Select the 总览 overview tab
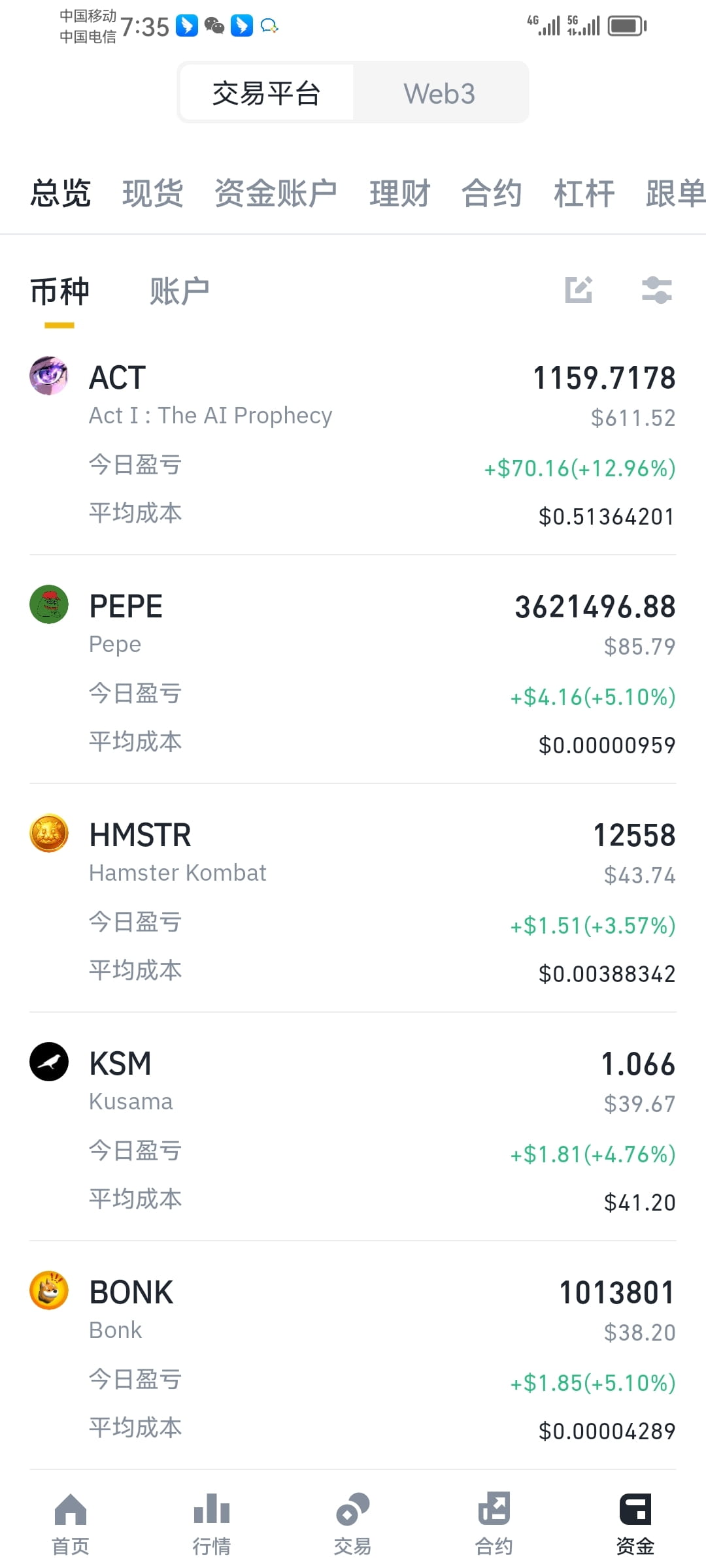 (x=60, y=193)
